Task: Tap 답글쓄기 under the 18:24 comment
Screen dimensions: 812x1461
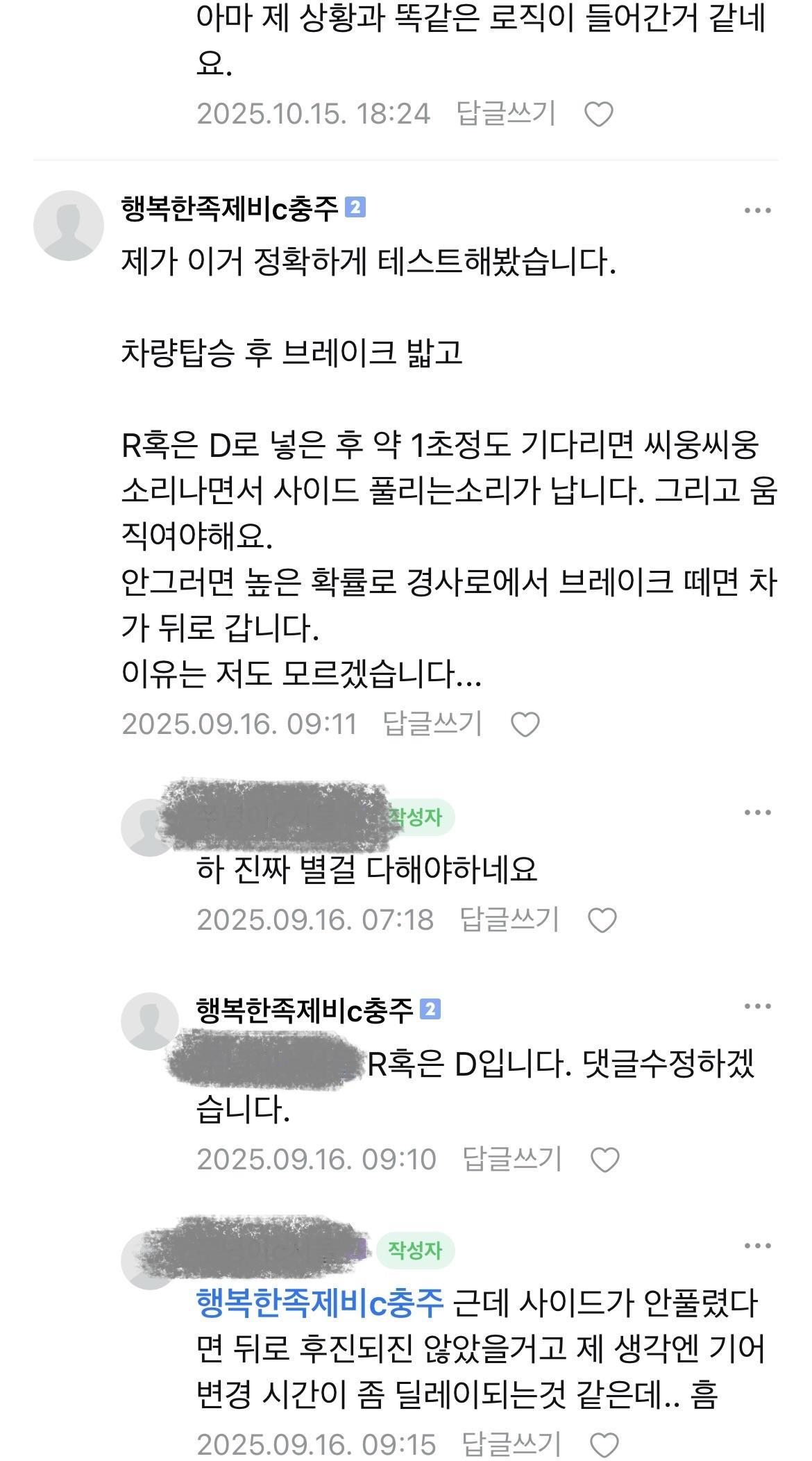Action: click(506, 113)
